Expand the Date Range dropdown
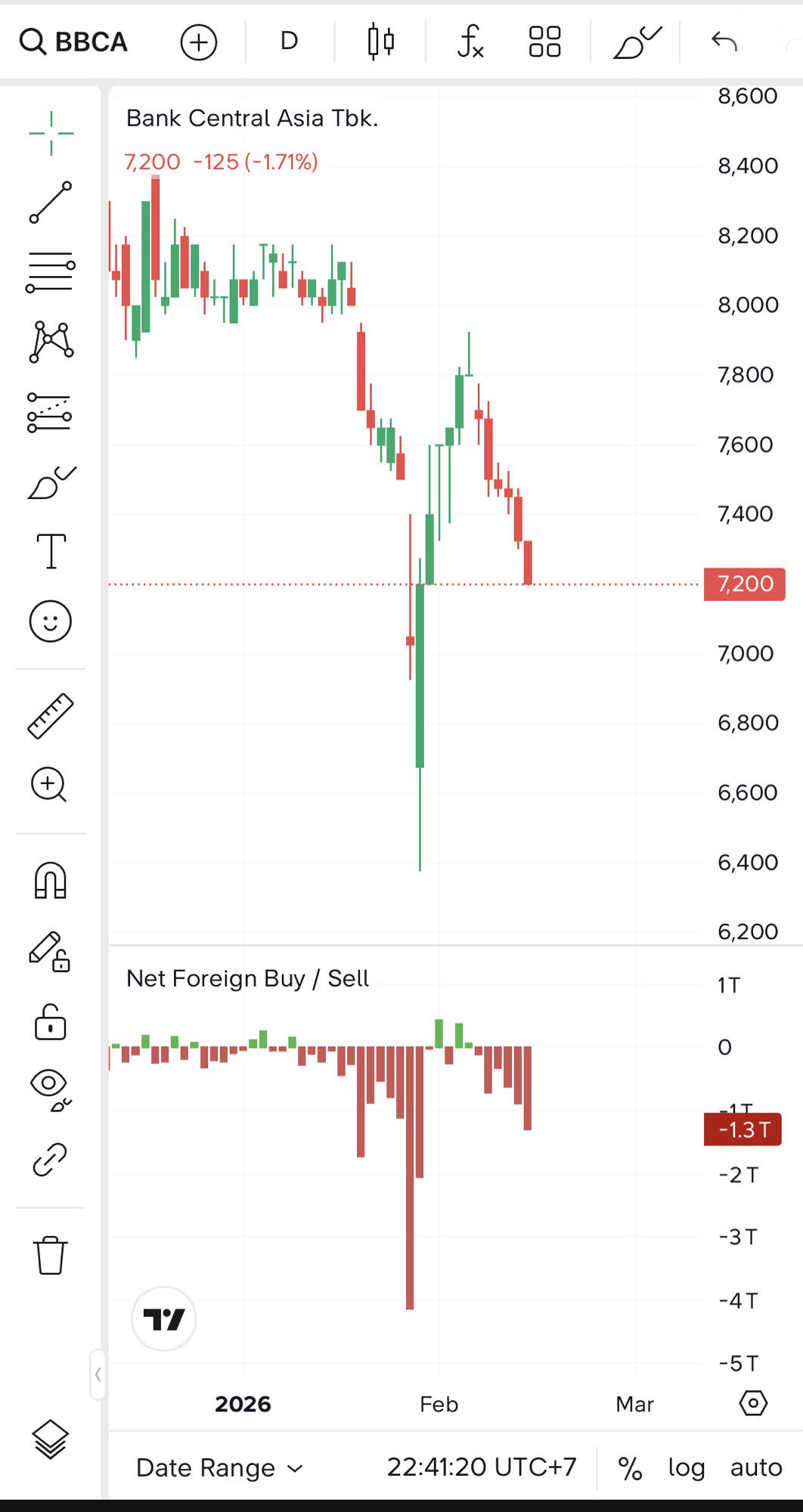 pyautogui.click(x=219, y=1468)
